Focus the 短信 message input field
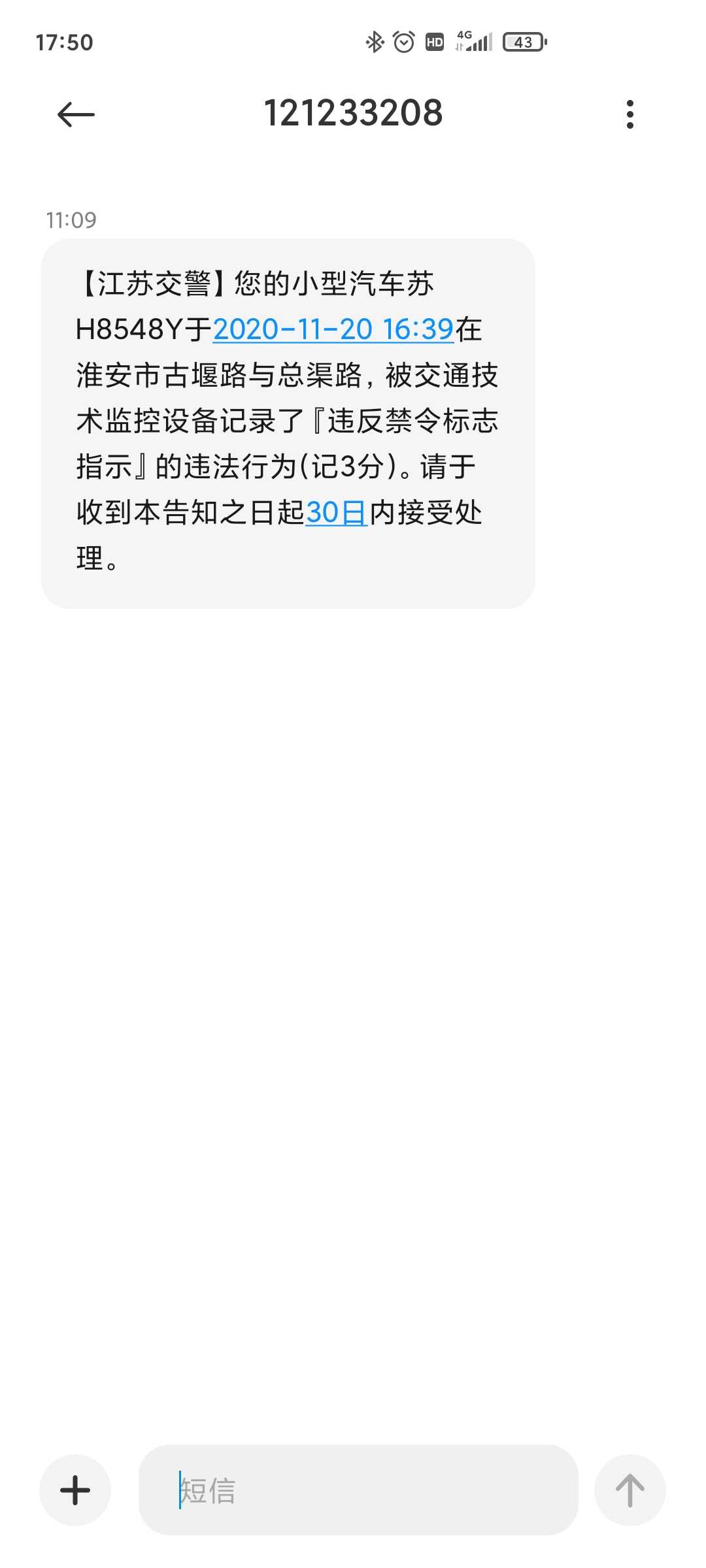 358,1490
